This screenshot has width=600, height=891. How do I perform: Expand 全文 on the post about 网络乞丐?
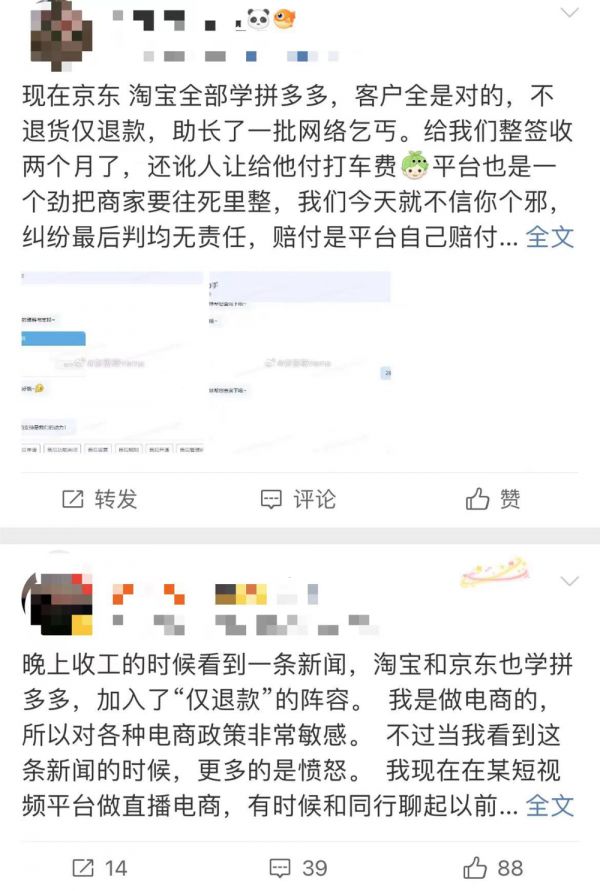(550, 237)
